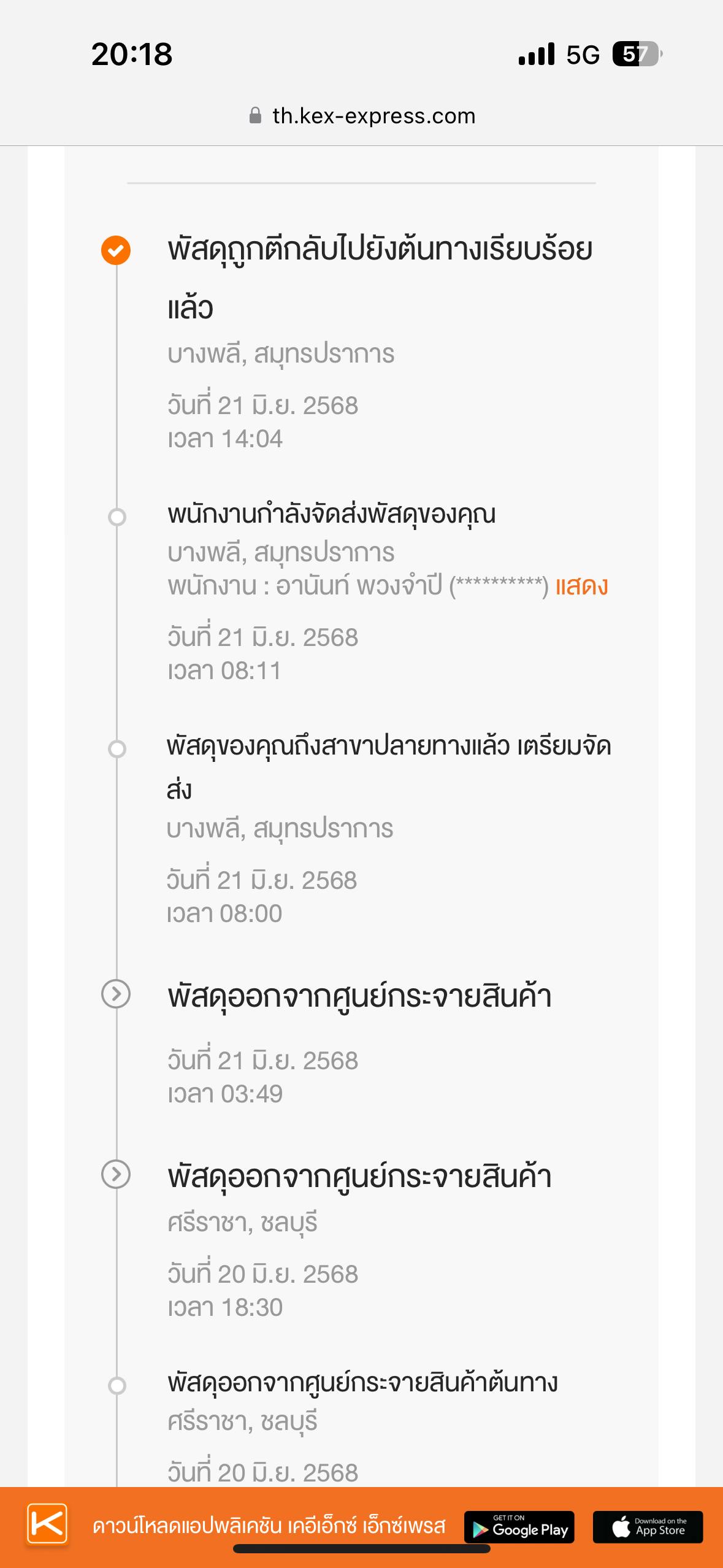Open the Google Play download badge
This screenshot has width=723, height=1568.
(519, 1527)
